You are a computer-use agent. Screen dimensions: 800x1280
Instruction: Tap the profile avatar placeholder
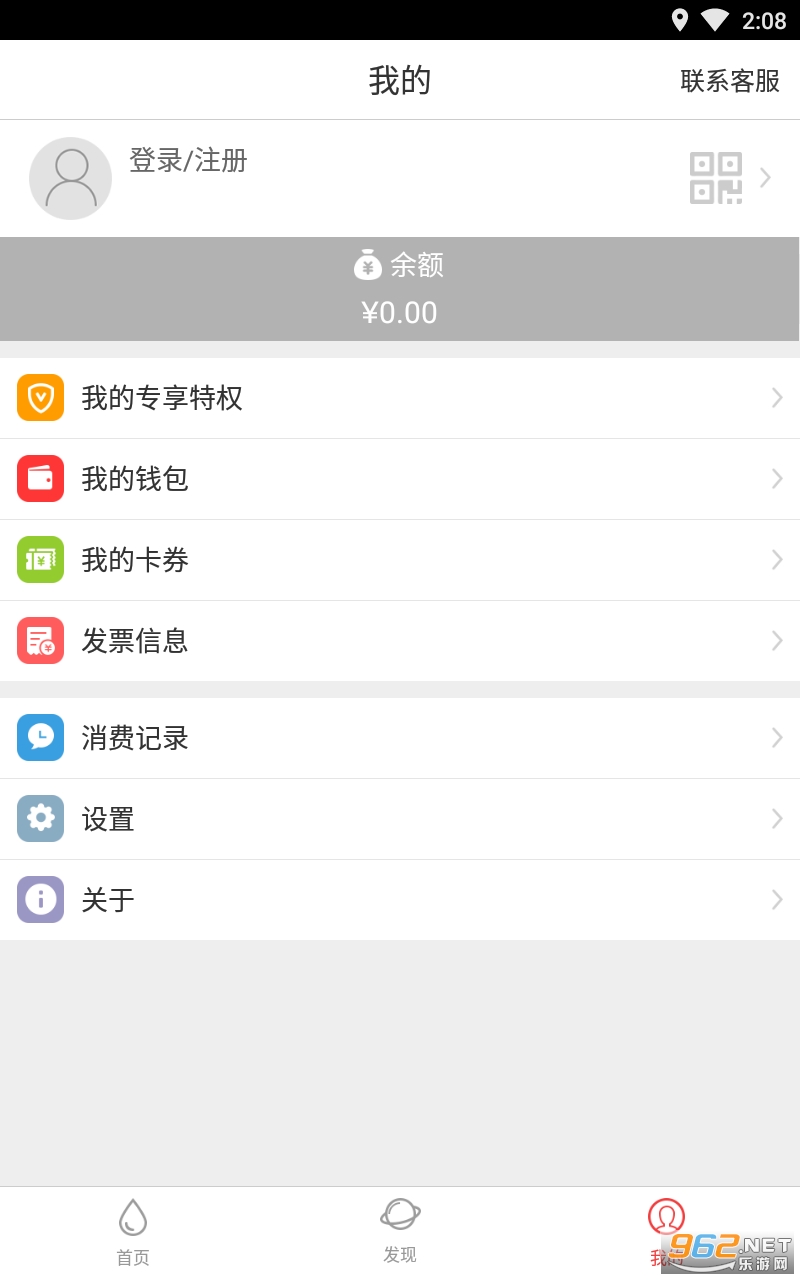click(x=70, y=178)
